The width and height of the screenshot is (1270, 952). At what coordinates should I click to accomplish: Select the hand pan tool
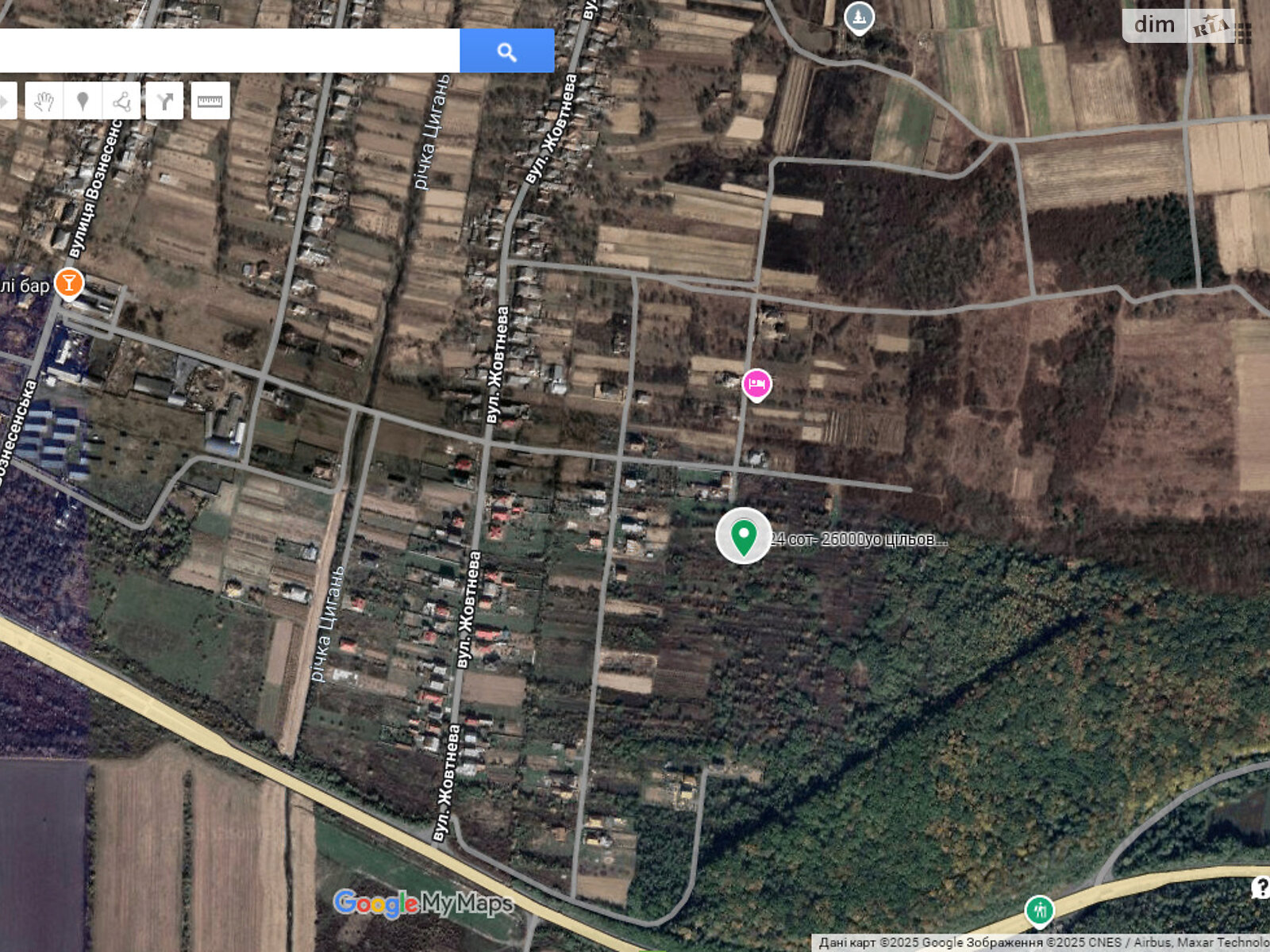[44, 101]
